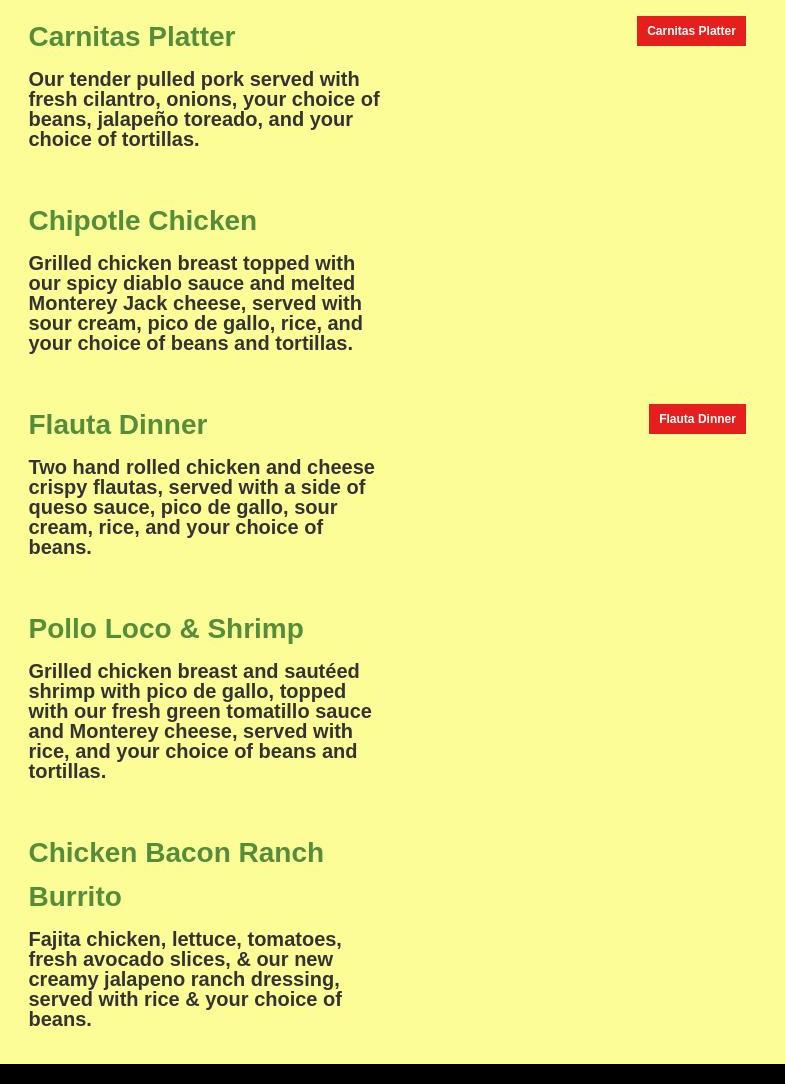The image size is (785, 1084).
Task: Tap the red Carnitas Platter button
Action: pyautogui.click(x=691, y=31)
